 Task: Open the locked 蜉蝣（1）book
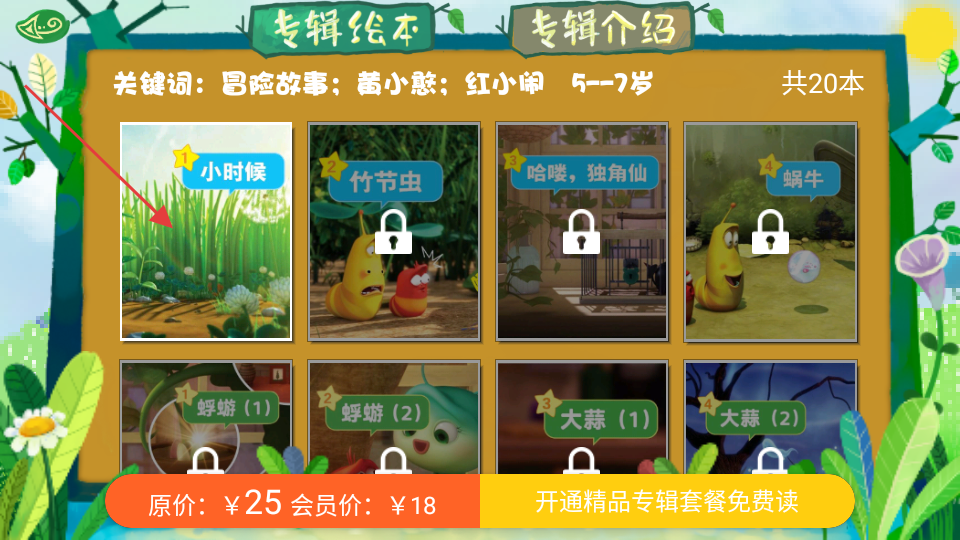click(x=206, y=420)
